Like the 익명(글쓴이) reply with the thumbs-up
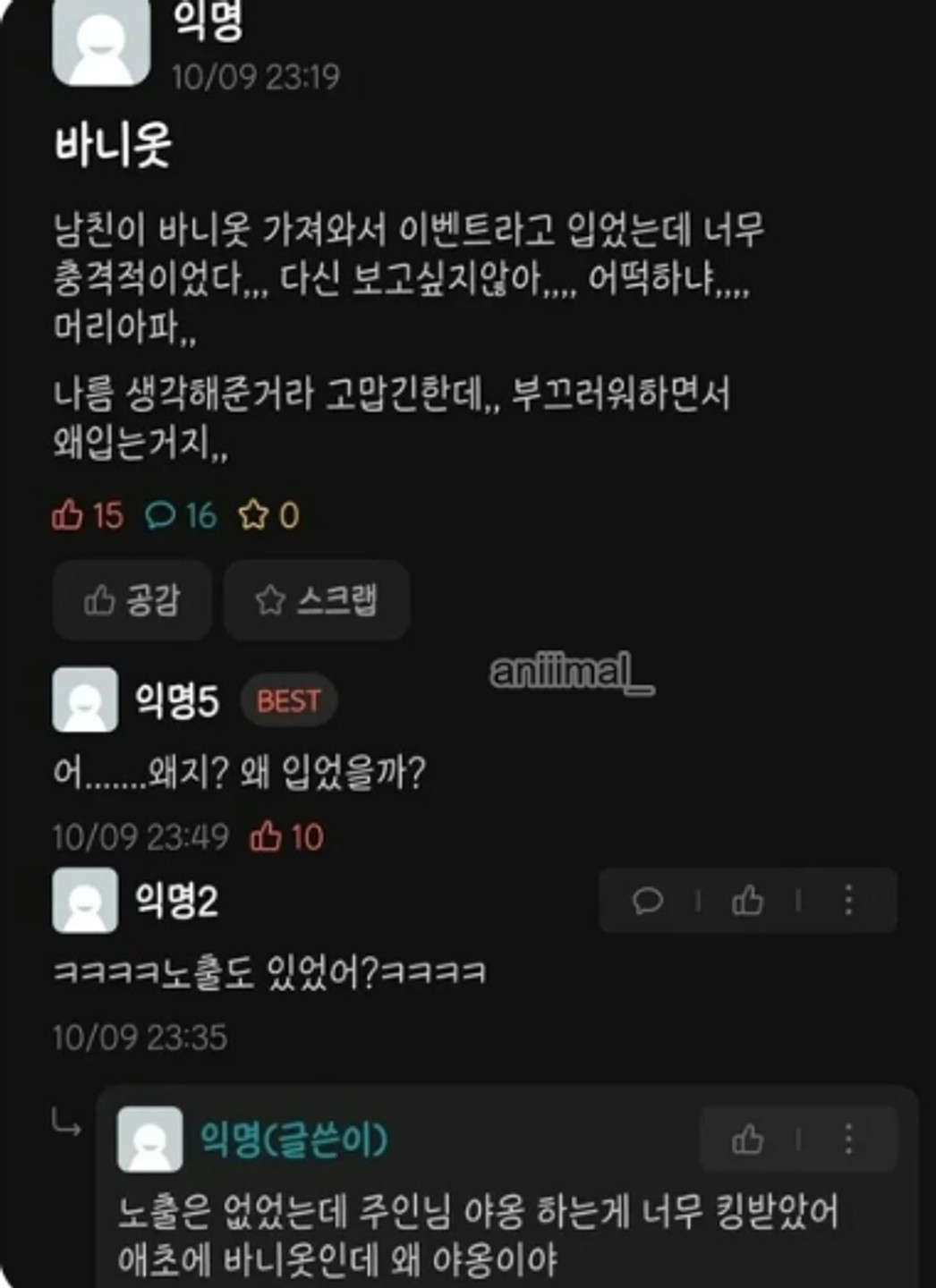Image resolution: width=936 pixels, height=1288 pixels. coord(747,1140)
